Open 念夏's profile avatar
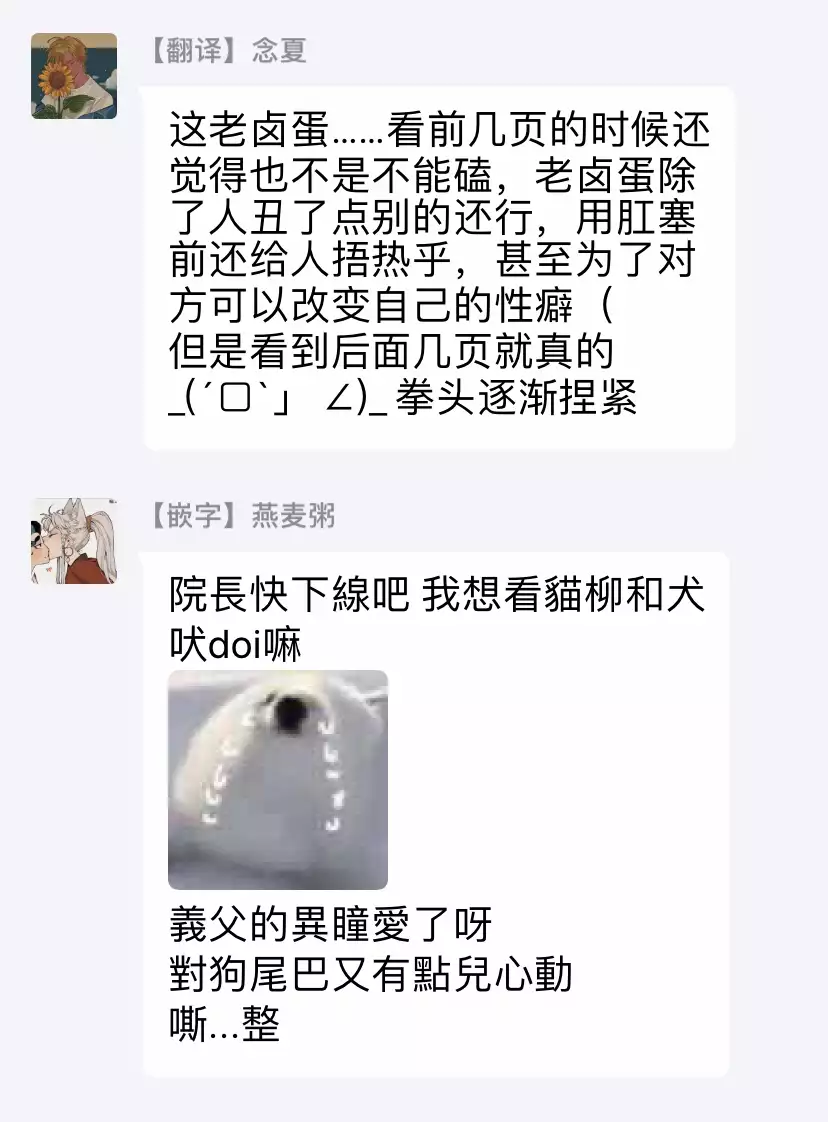This screenshot has width=828, height=1122. [73, 76]
